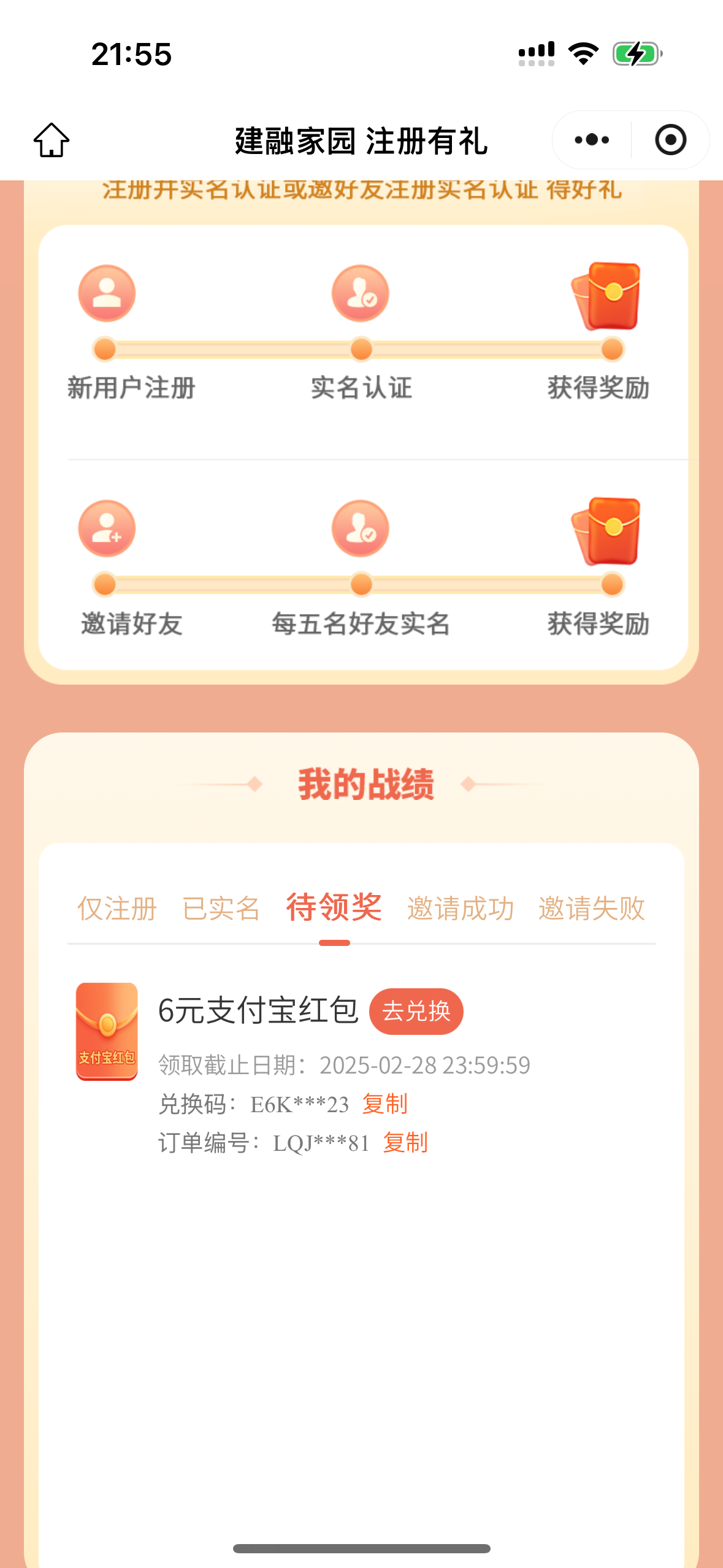Close the mini program with the circle button

670,140
